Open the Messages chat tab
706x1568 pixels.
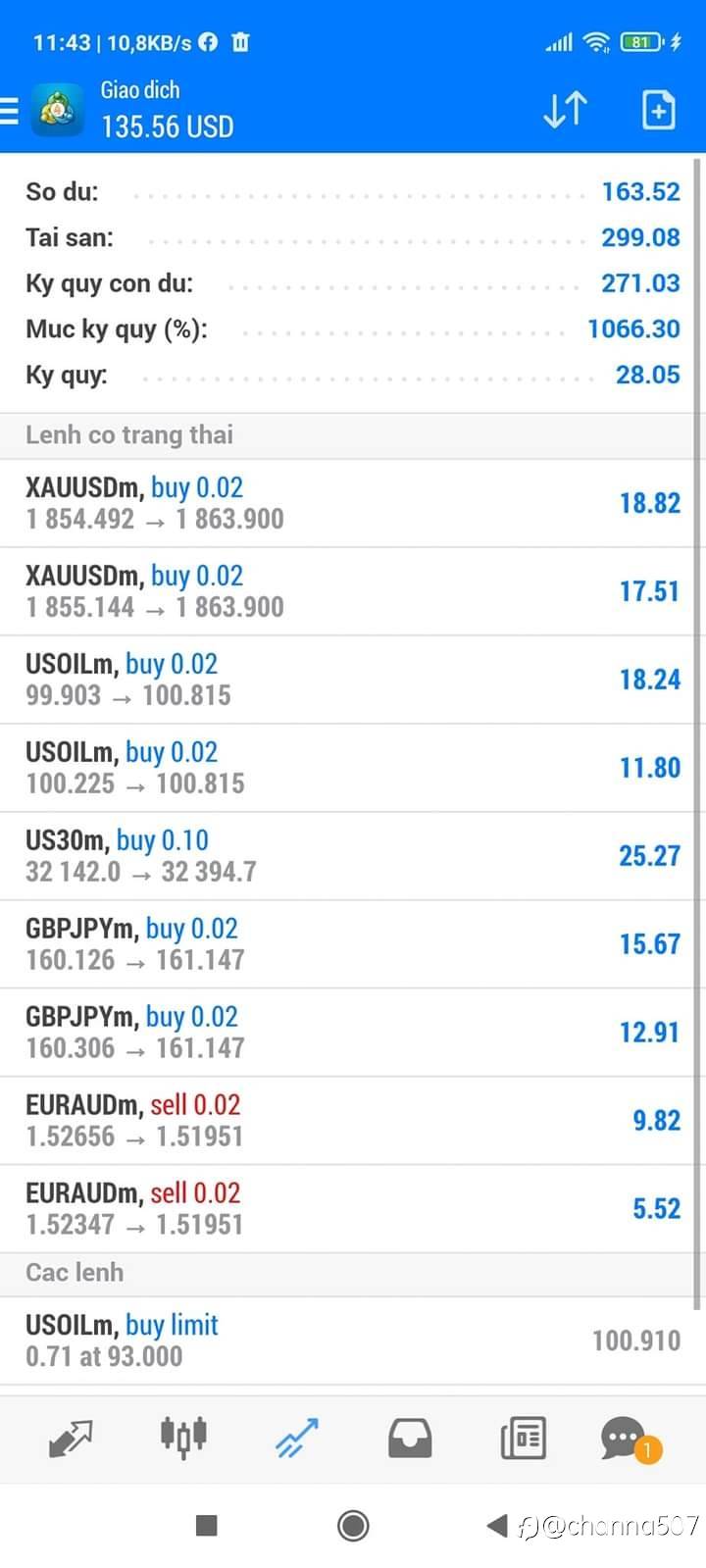pos(626,1438)
